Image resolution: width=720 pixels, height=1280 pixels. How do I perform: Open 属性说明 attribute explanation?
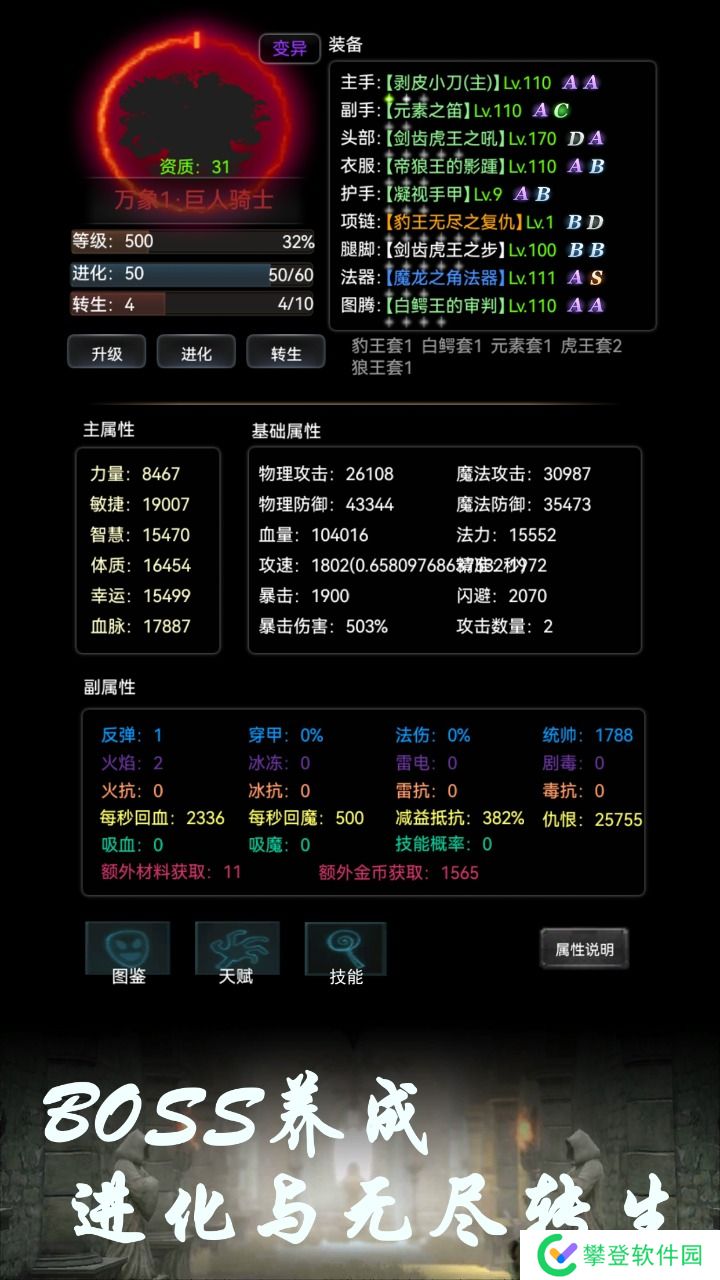point(584,949)
